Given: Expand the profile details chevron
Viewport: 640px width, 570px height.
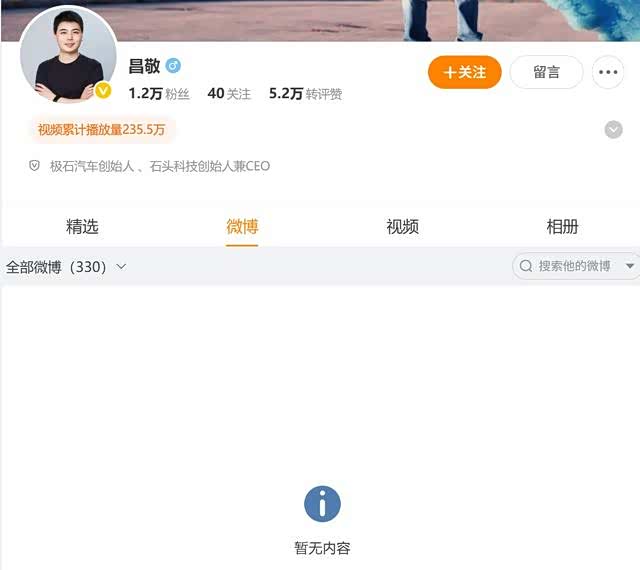Looking at the screenshot, I should (613, 130).
